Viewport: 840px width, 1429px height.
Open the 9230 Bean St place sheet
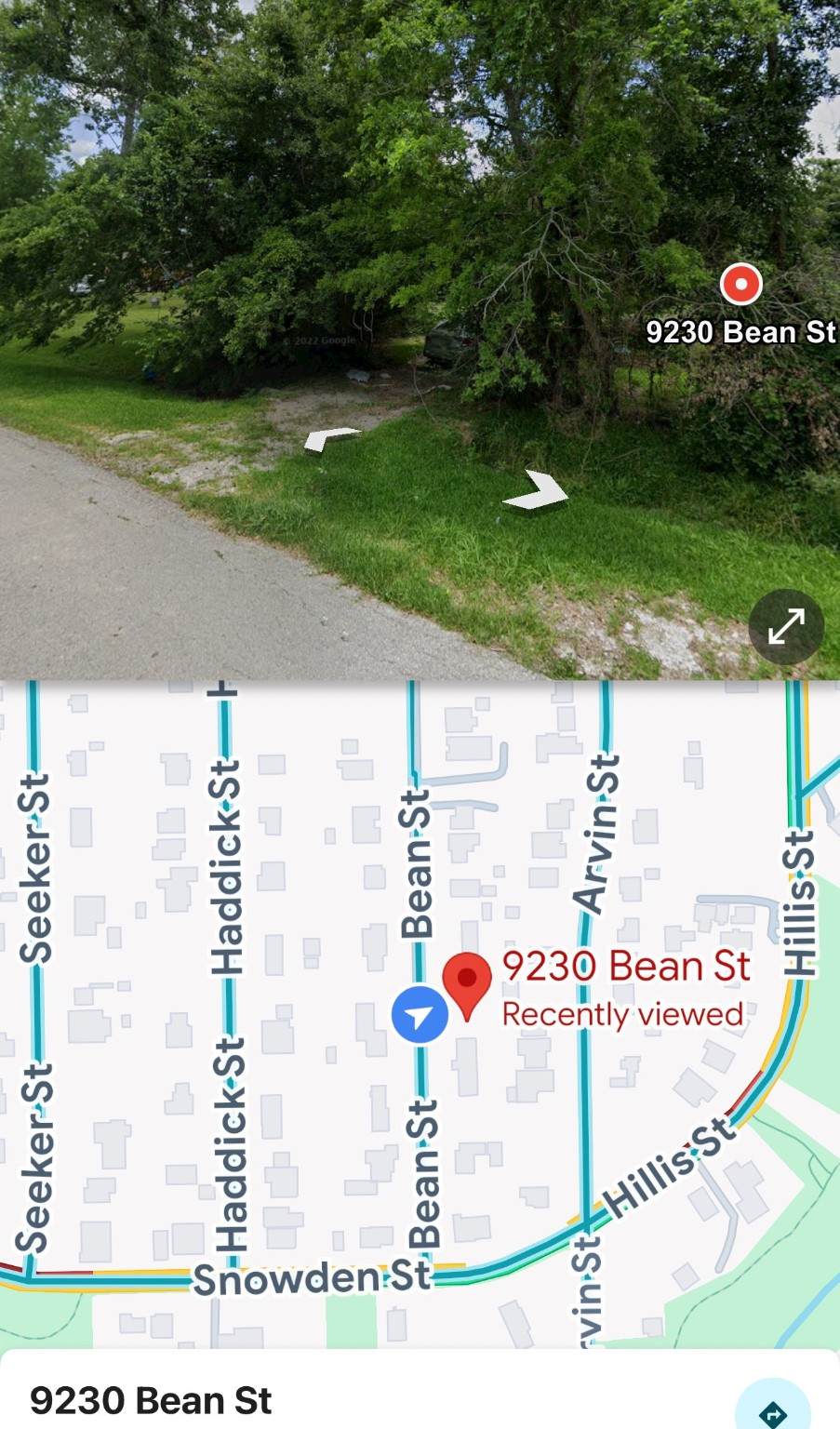151,1399
